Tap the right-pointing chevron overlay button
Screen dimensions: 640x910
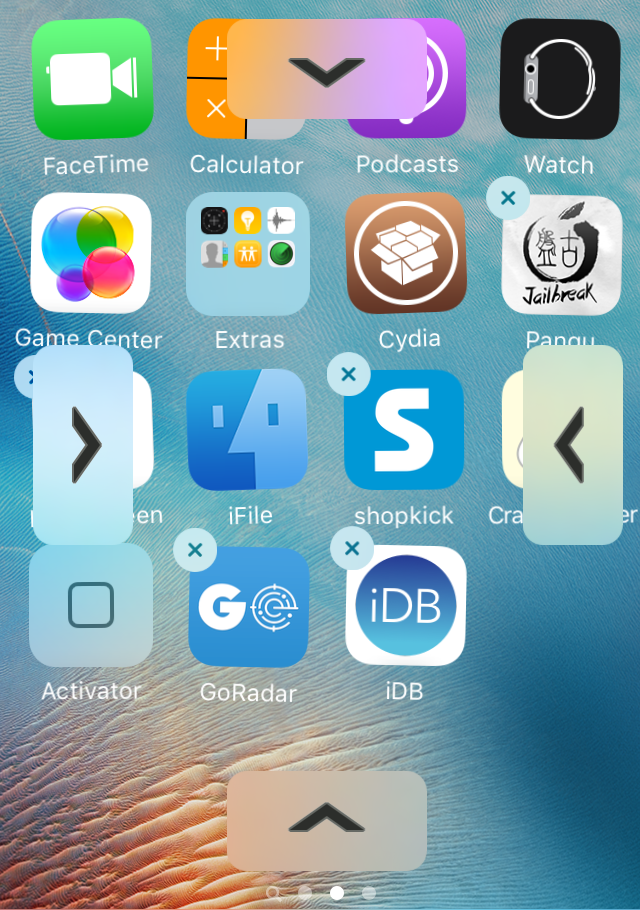pos(84,445)
